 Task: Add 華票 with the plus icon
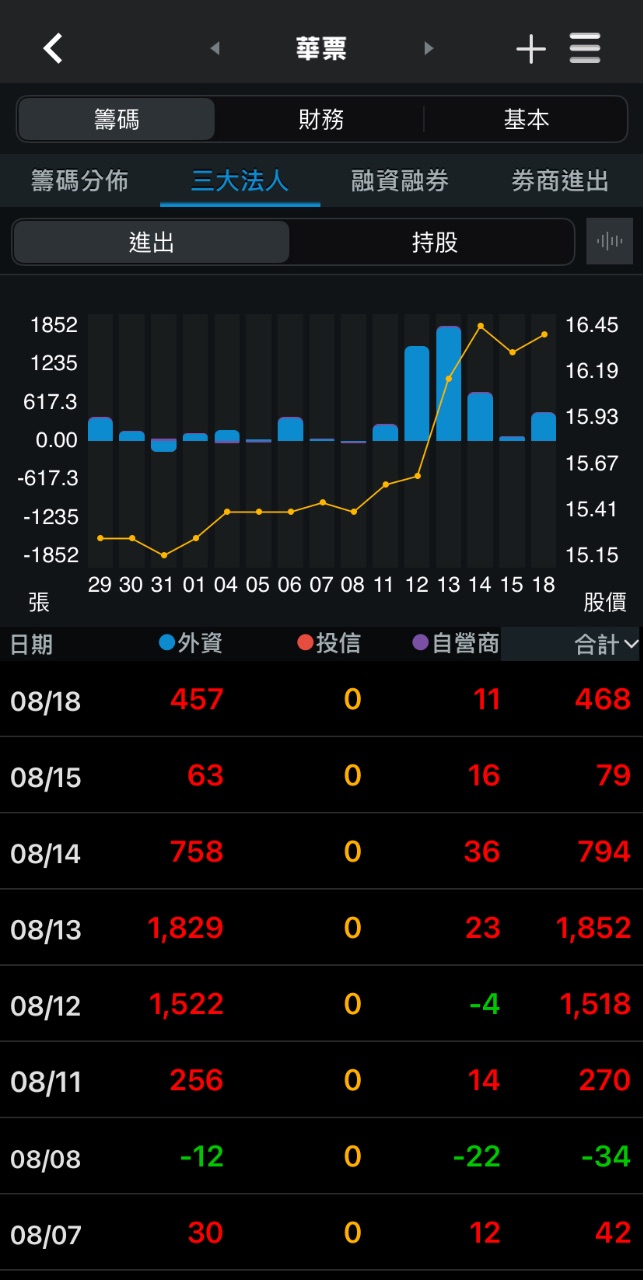click(x=530, y=49)
